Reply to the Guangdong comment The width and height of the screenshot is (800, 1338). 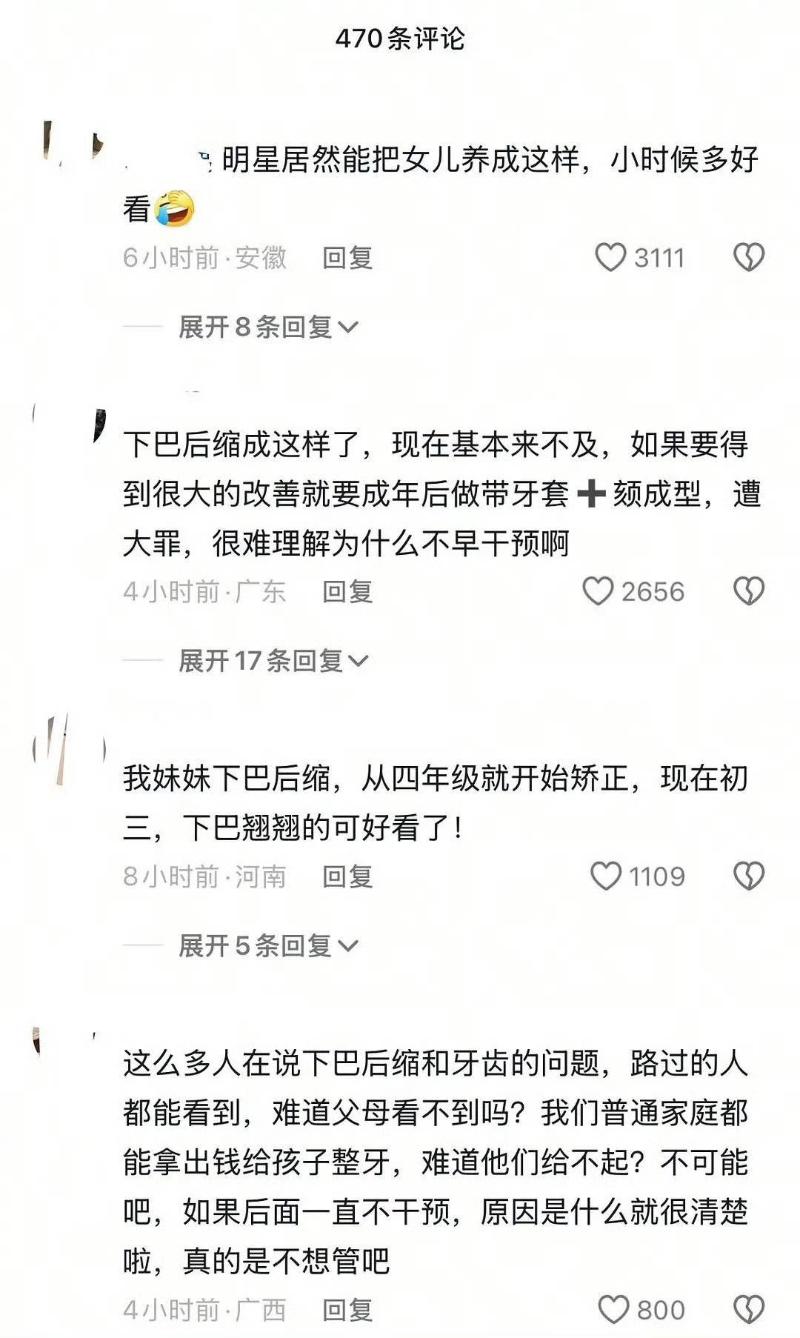(x=347, y=592)
